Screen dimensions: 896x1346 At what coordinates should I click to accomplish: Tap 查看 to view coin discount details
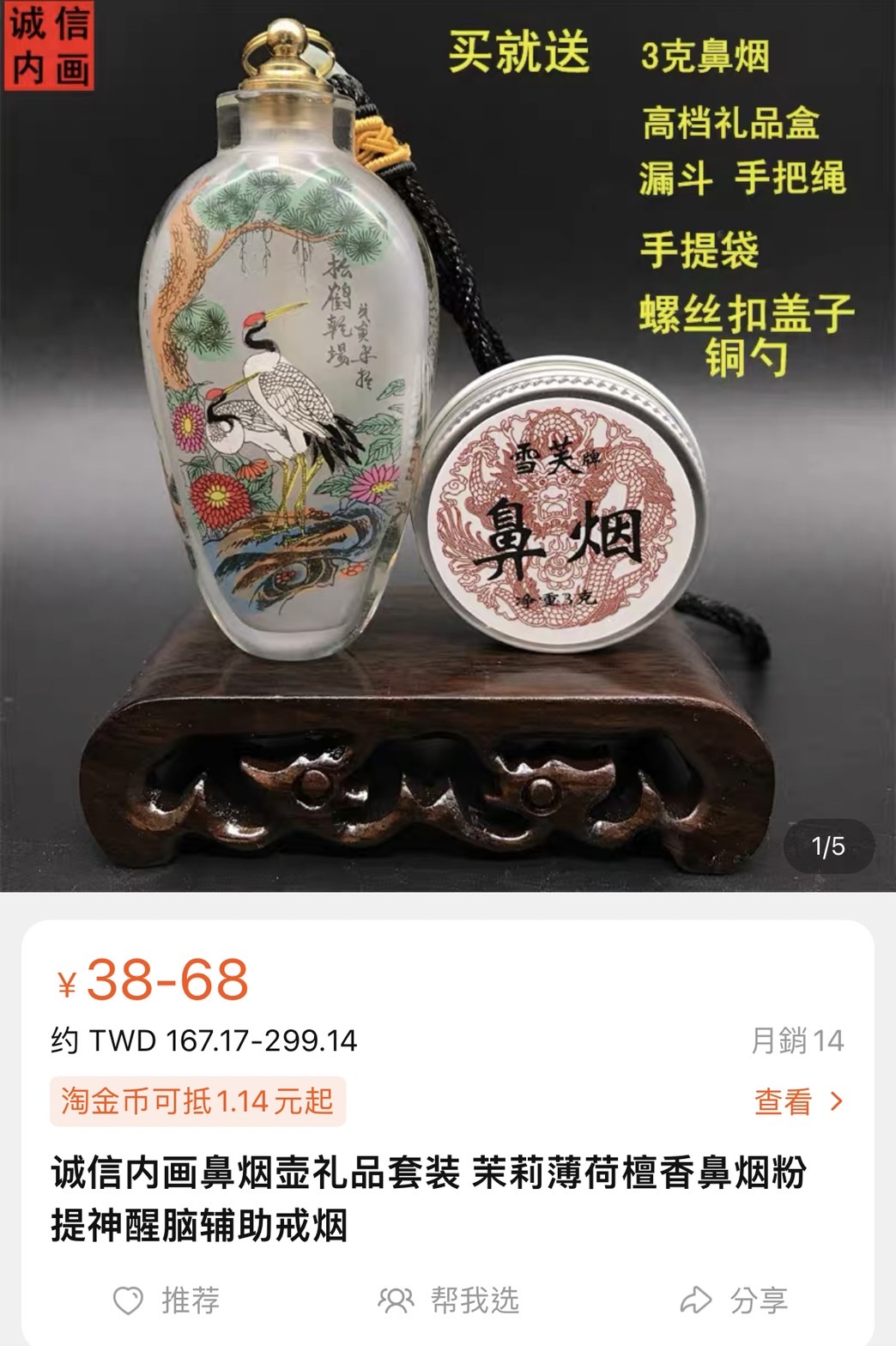click(x=798, y=1101)
